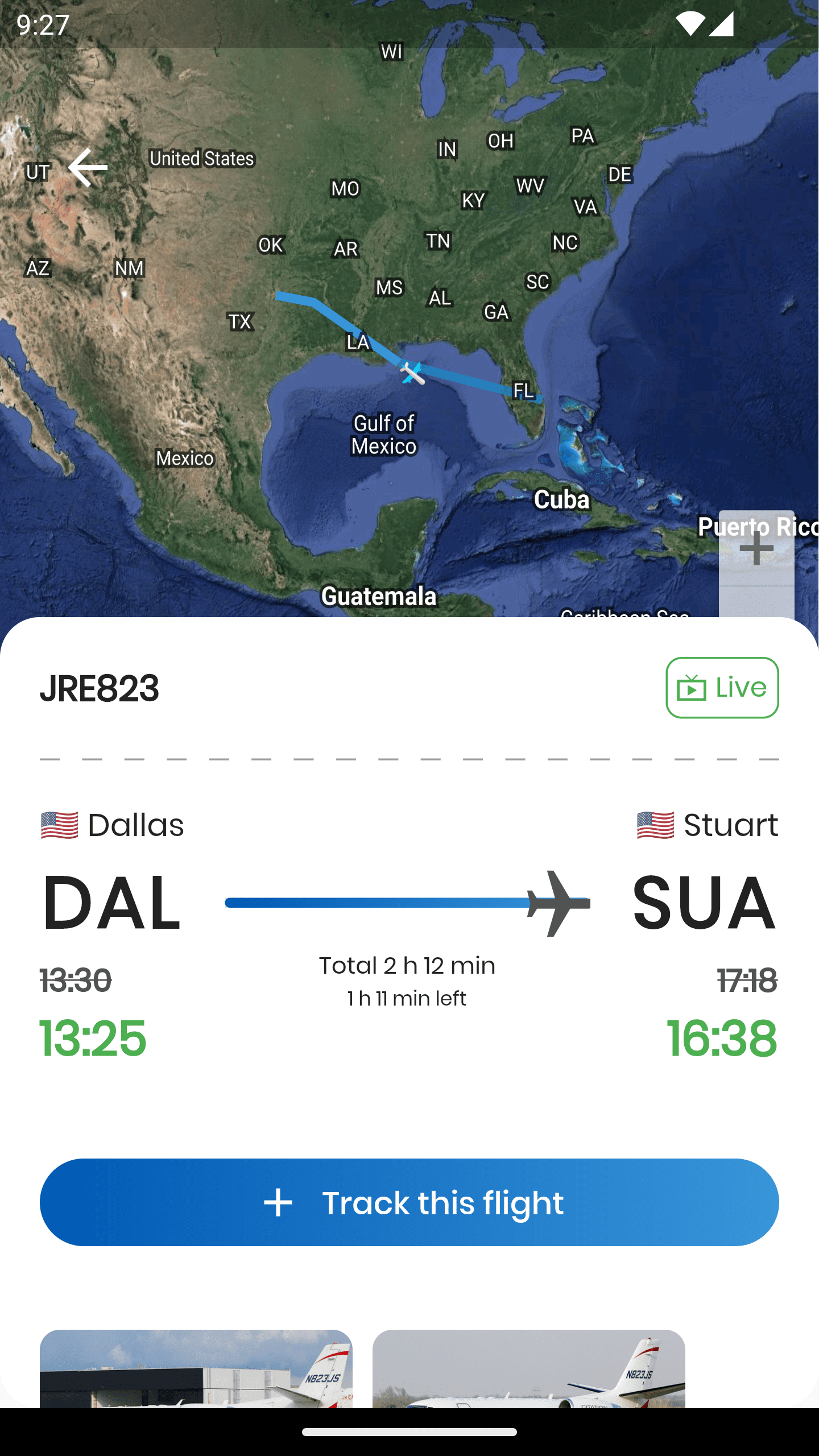Track this flight
Screen dimensions: 819x1456
[409, 1202]
